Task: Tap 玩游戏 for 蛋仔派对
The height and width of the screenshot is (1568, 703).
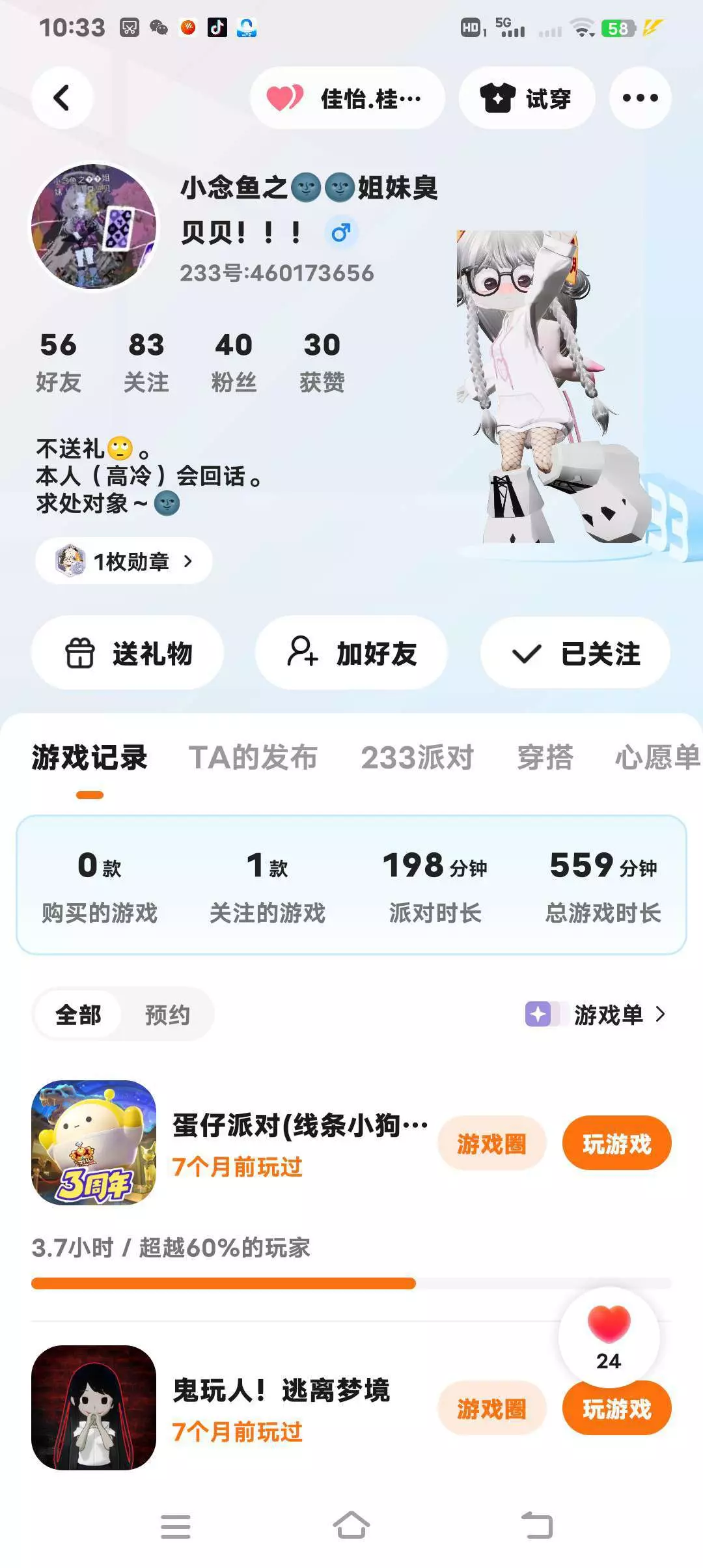Action: [616, 1143]
